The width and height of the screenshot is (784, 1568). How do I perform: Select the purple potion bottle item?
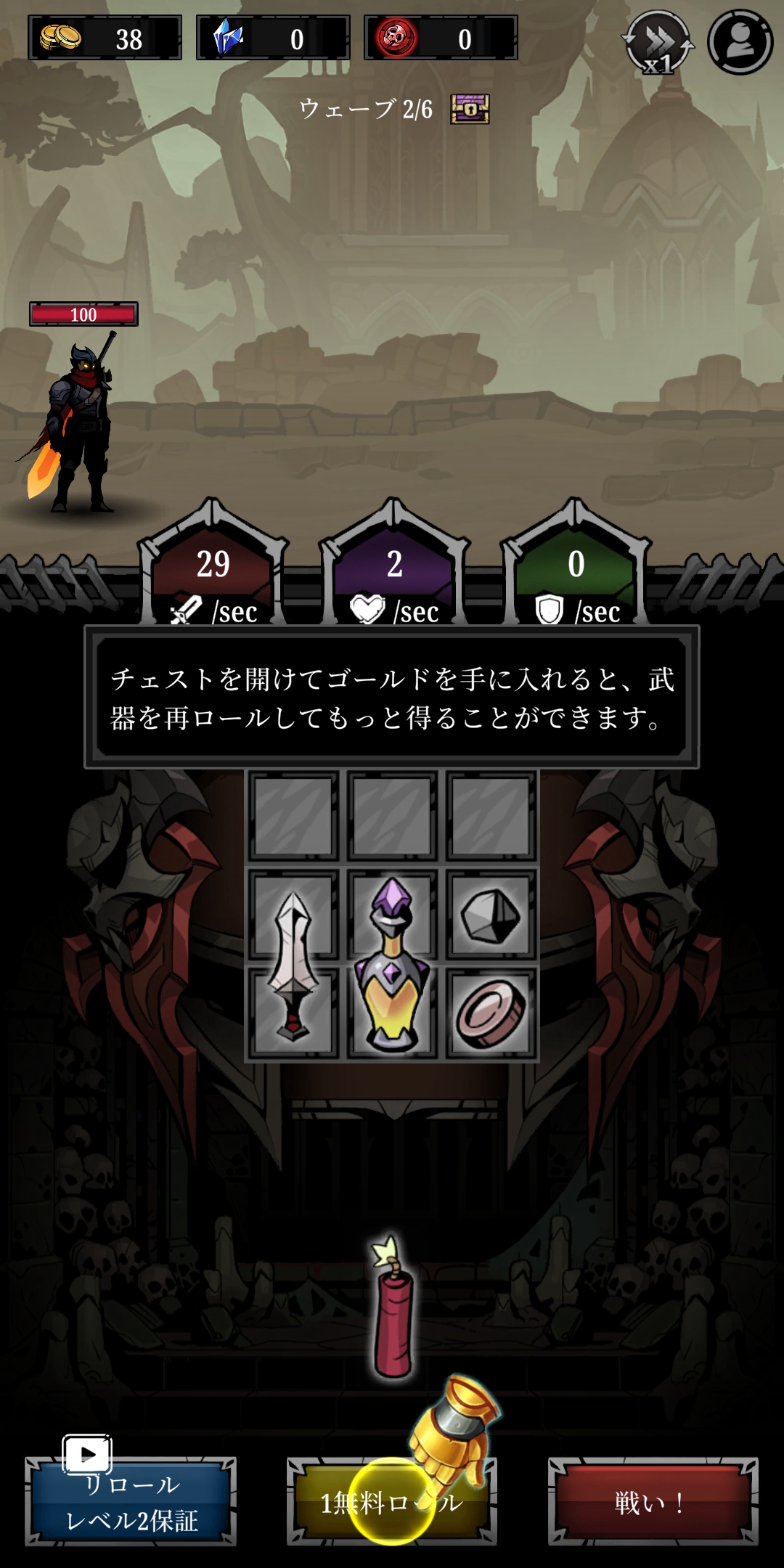click(393, 964)
